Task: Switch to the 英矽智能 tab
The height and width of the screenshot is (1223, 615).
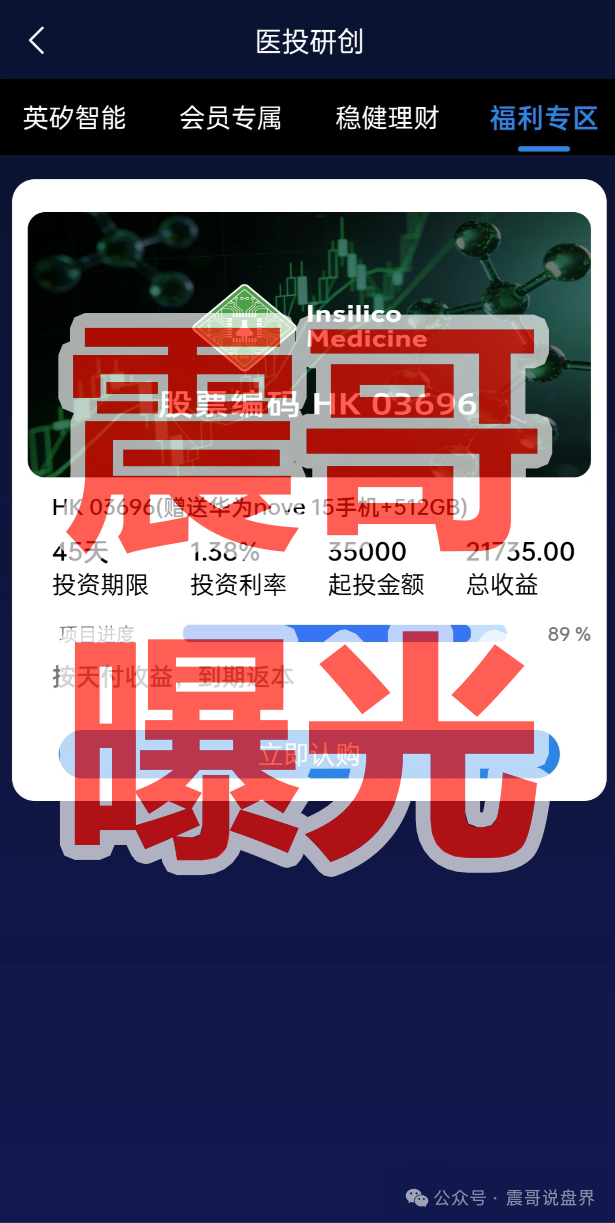Action: (74, 118)
